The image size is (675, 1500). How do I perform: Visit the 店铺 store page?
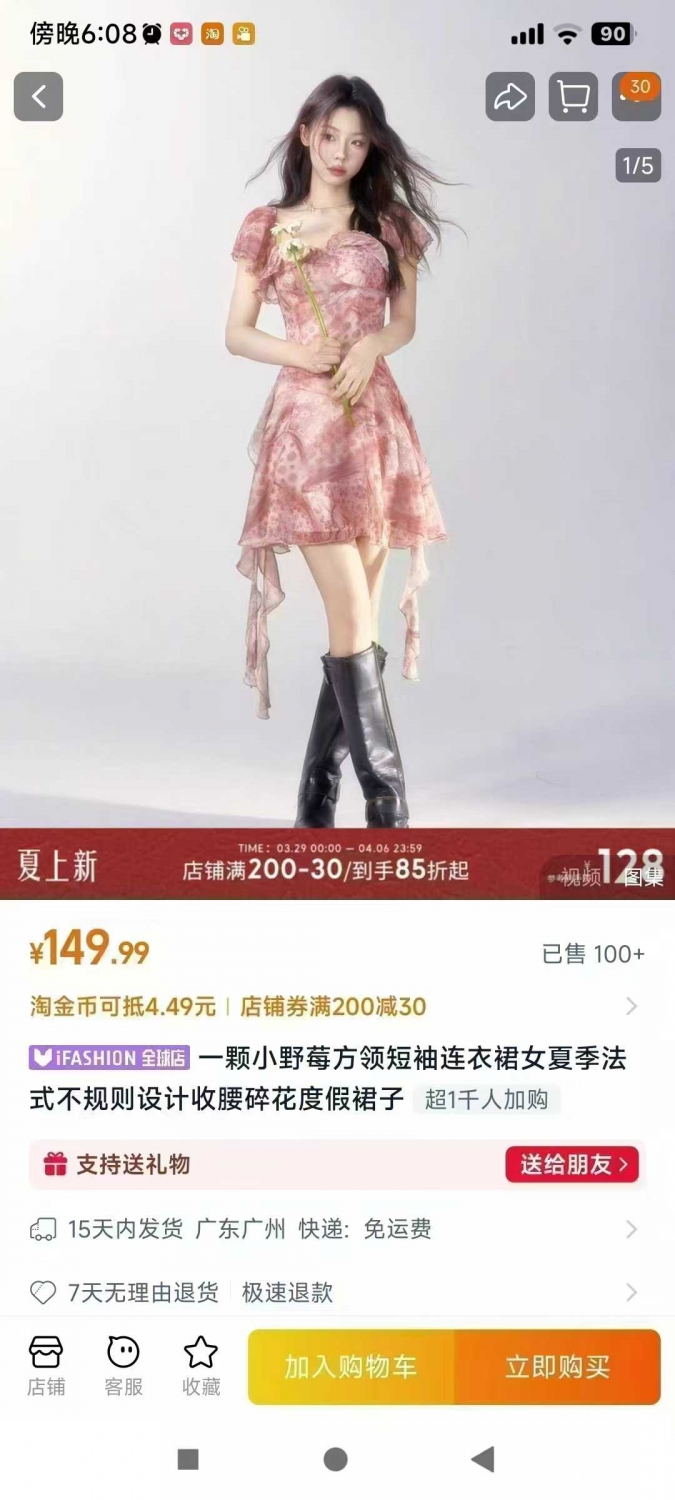click(46, 1366)
